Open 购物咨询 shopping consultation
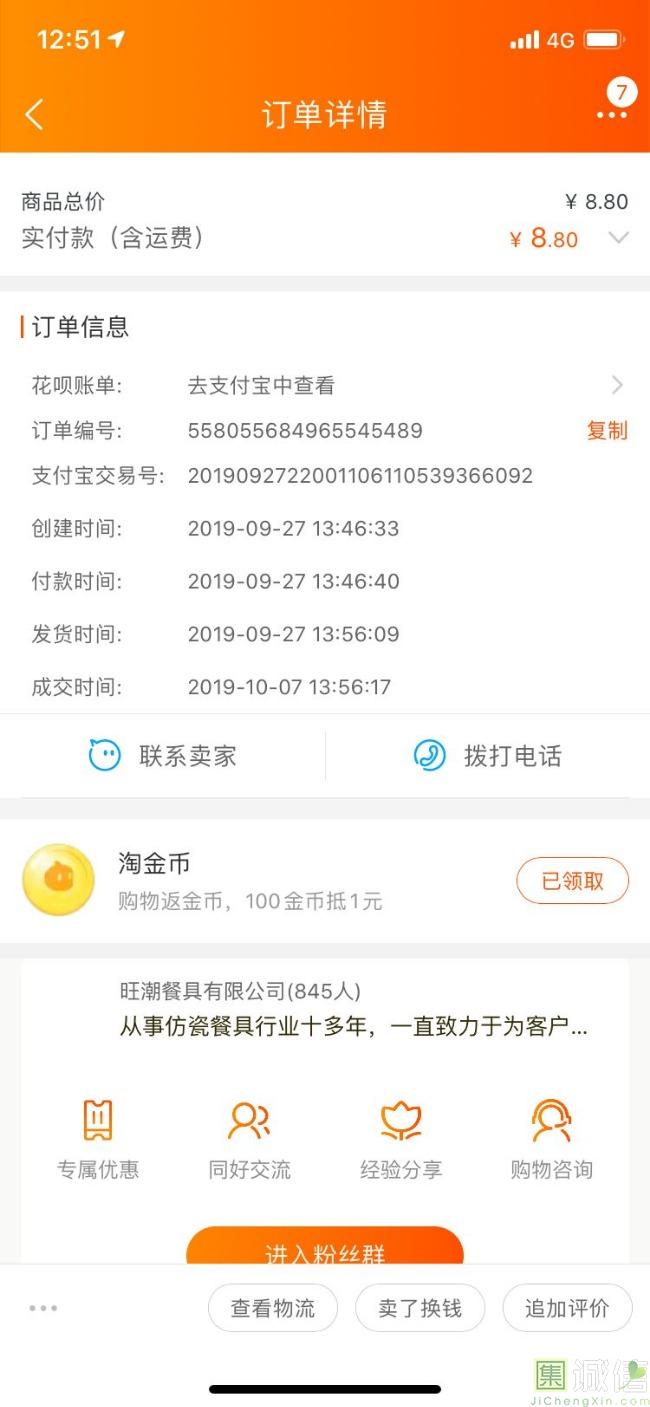This screenshot has height=1407, width=650. pos(551,1139)
